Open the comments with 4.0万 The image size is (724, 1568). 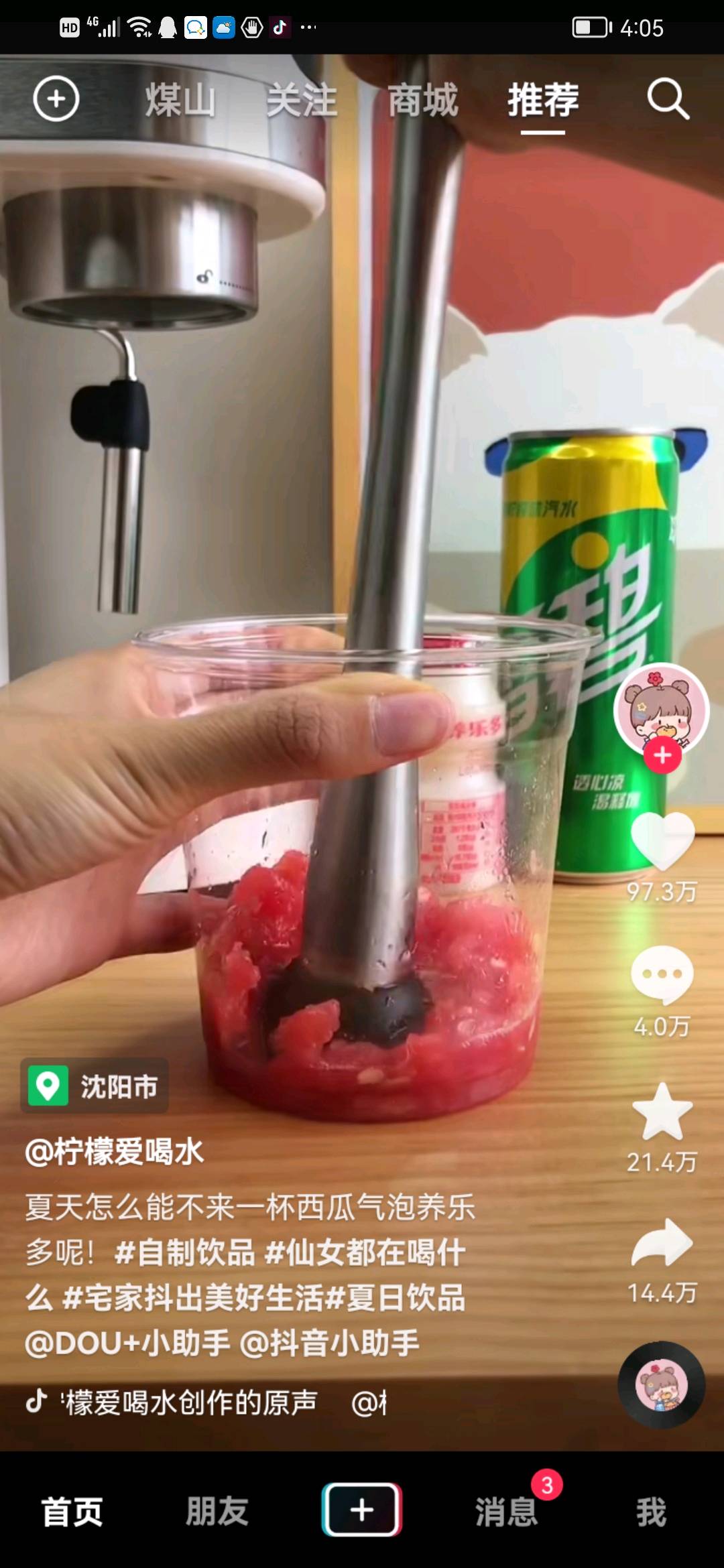click(662, 975)
